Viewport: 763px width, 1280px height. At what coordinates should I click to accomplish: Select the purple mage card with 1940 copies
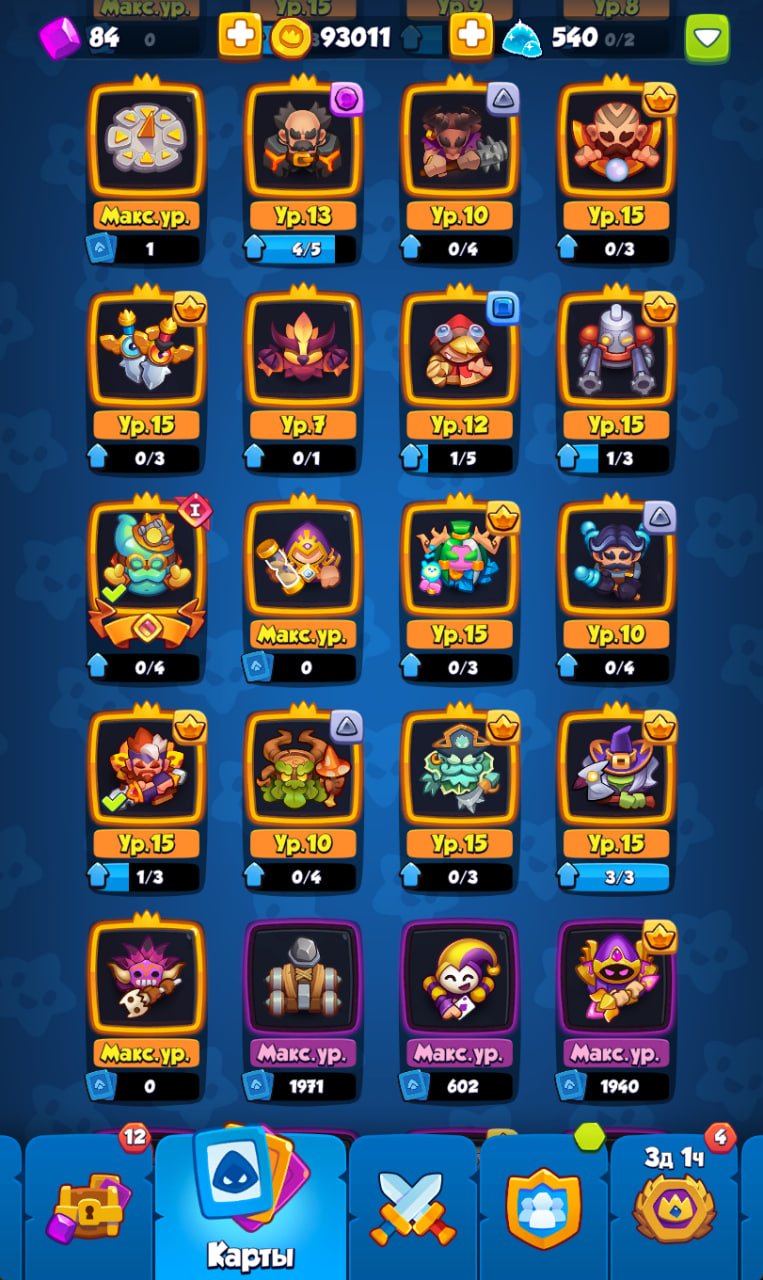pos(616,1010)
